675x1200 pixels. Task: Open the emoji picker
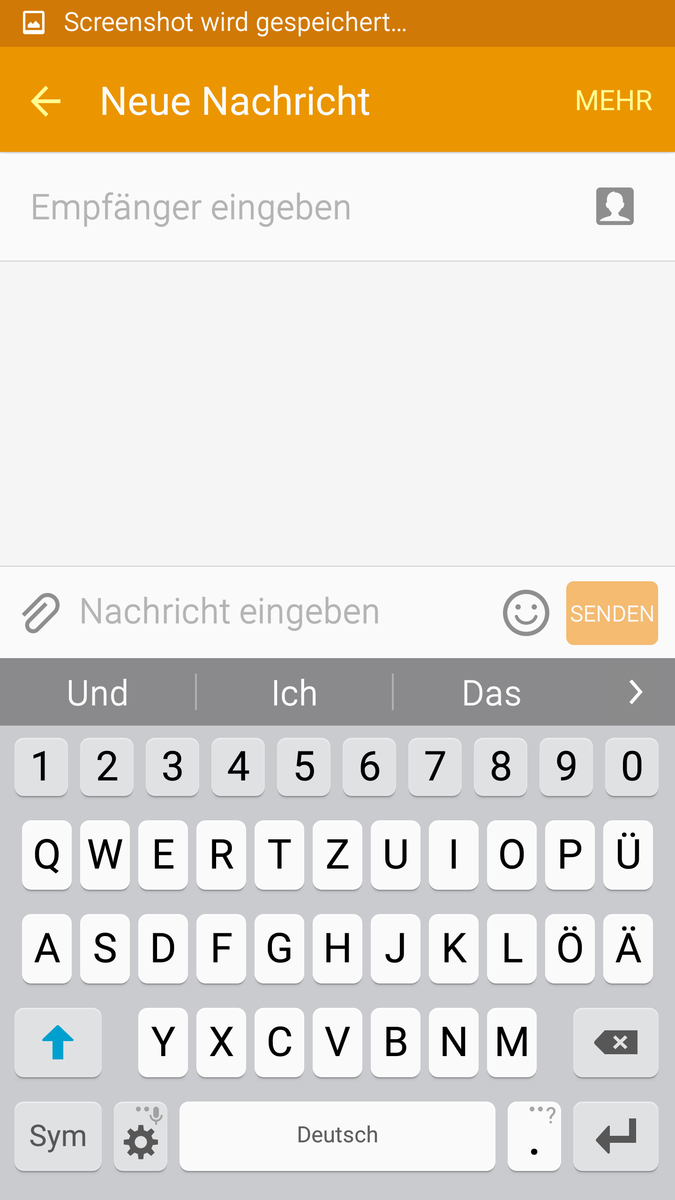pos(525,612)
